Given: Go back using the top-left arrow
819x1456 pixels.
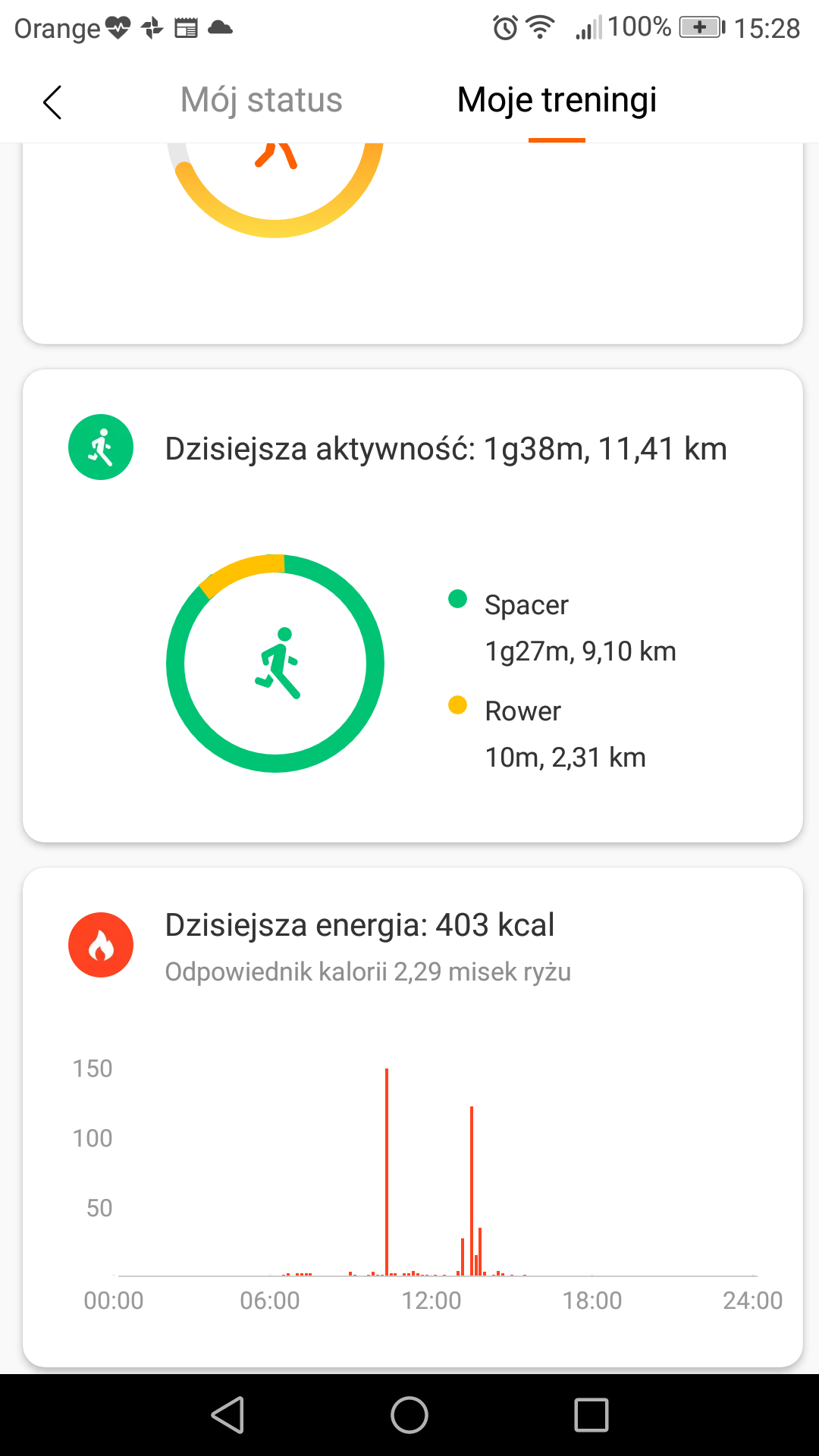Looking at the screenshot, I should (52, 102).
